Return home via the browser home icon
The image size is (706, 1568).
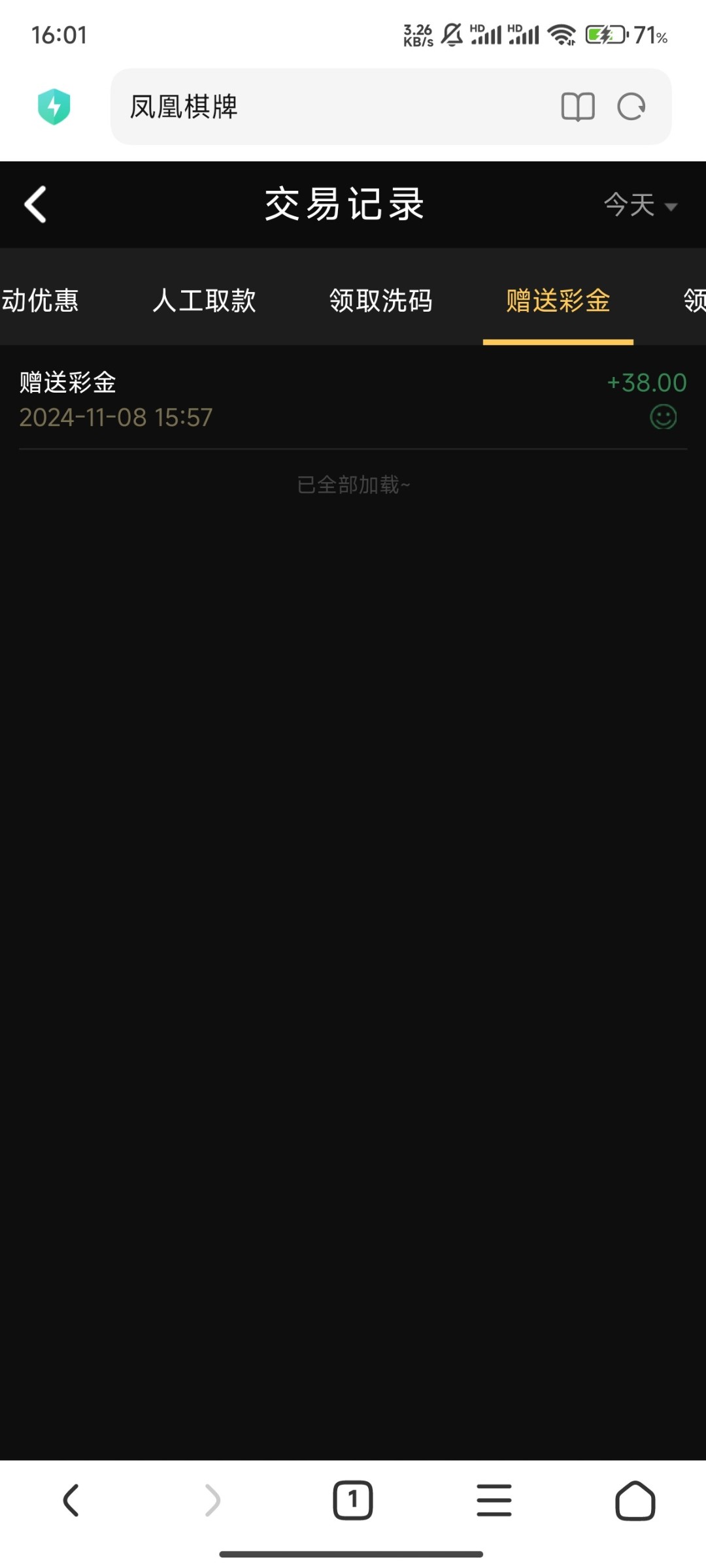[x=635, y=1500]
